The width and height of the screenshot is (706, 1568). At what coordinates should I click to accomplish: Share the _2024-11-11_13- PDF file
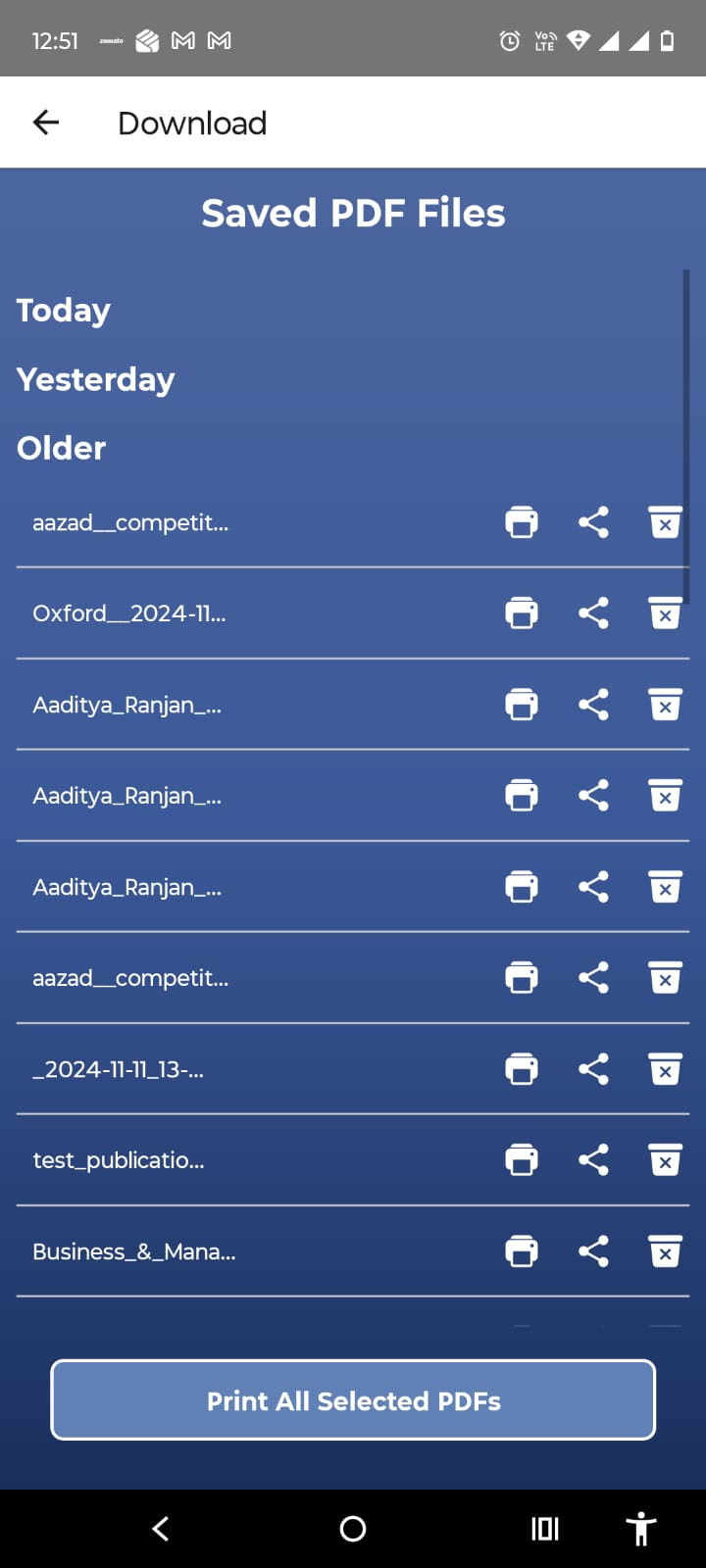593,1069
